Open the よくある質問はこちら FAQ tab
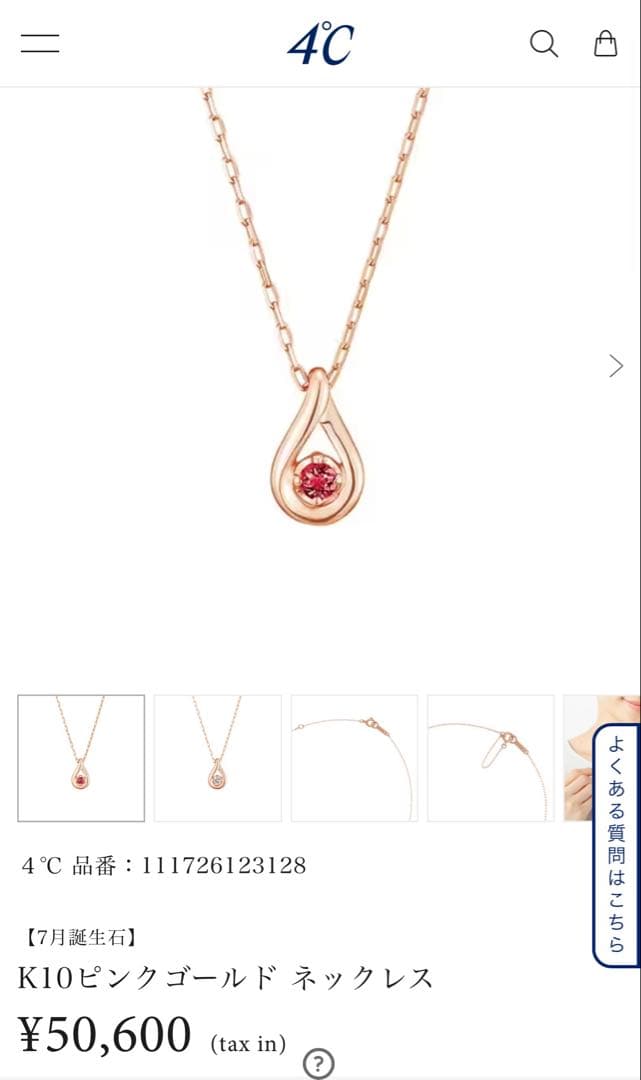 [x=616, y=845]
